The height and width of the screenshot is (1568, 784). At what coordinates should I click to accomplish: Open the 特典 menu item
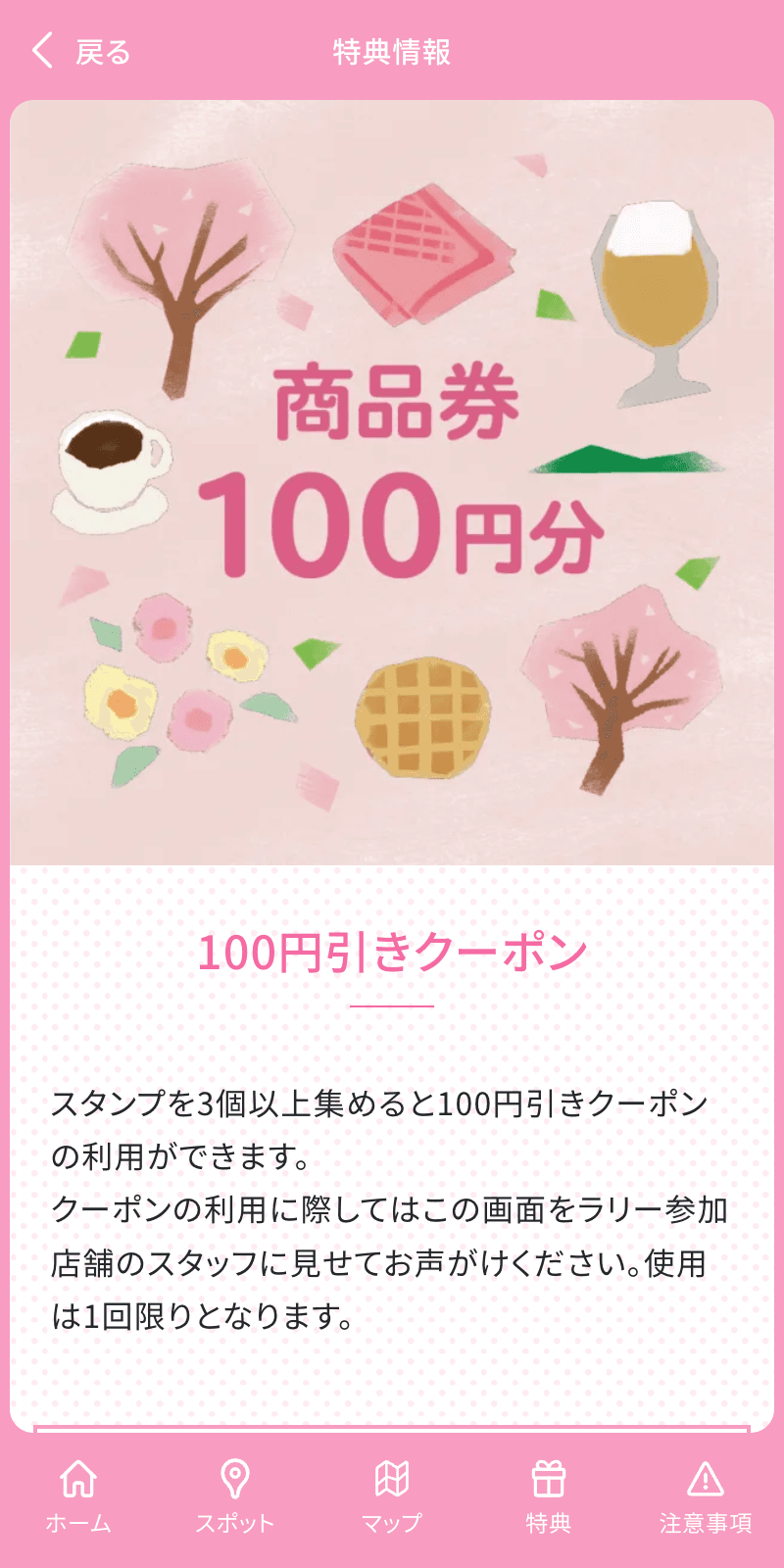point(549,1522)
